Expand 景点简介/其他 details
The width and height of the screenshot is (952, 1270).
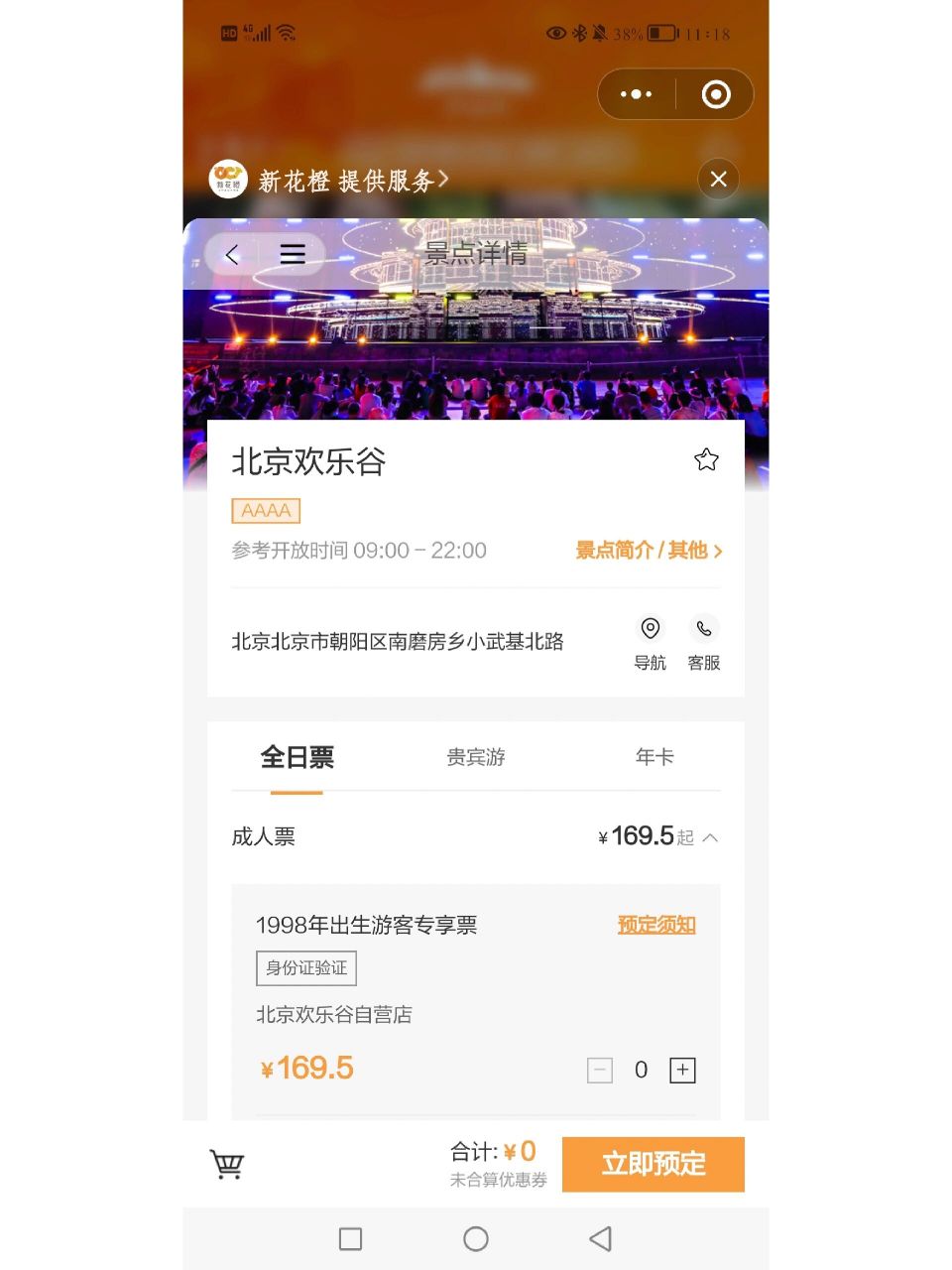646,551
